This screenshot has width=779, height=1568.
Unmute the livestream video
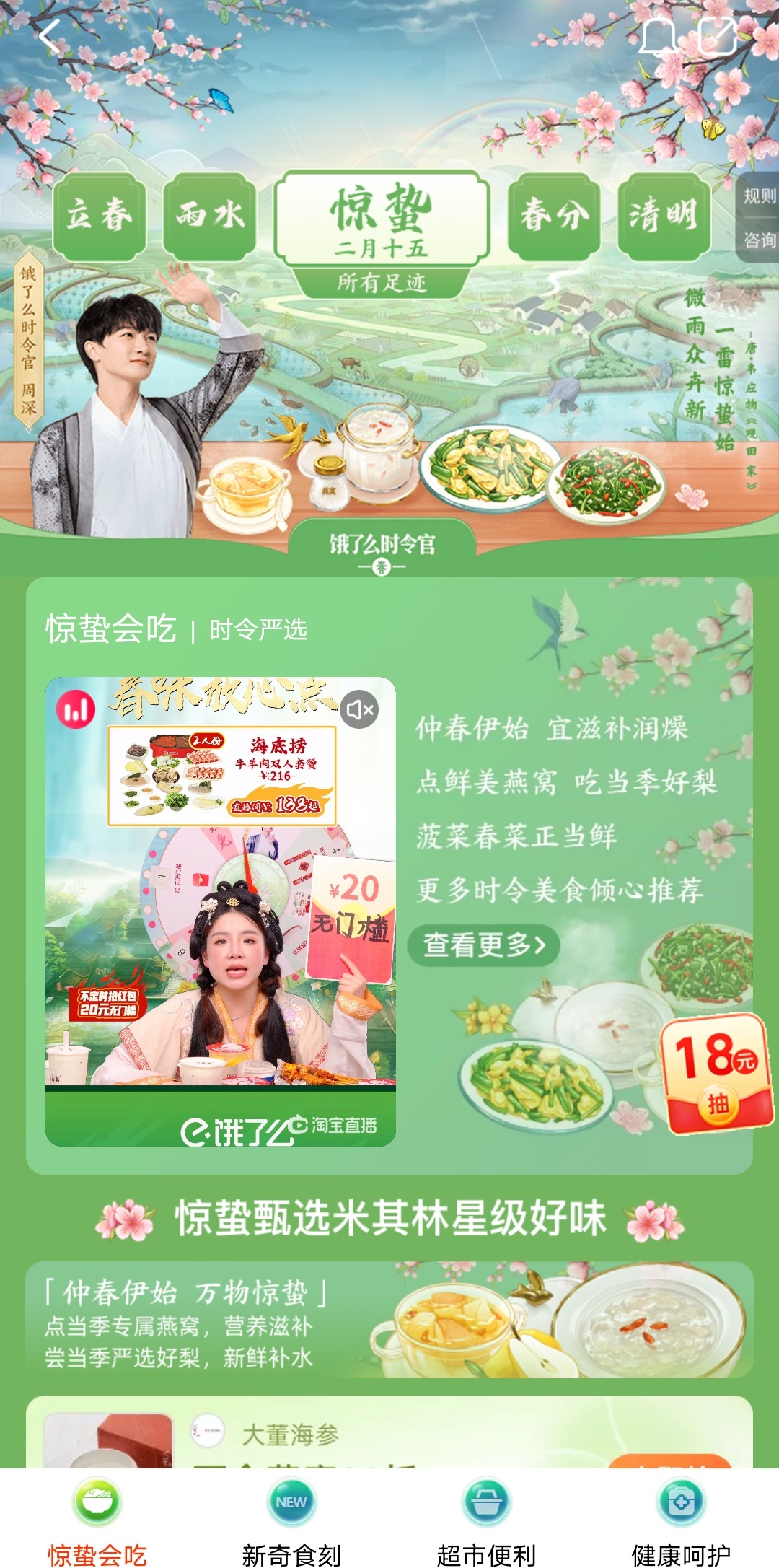[x=360, y=710]
